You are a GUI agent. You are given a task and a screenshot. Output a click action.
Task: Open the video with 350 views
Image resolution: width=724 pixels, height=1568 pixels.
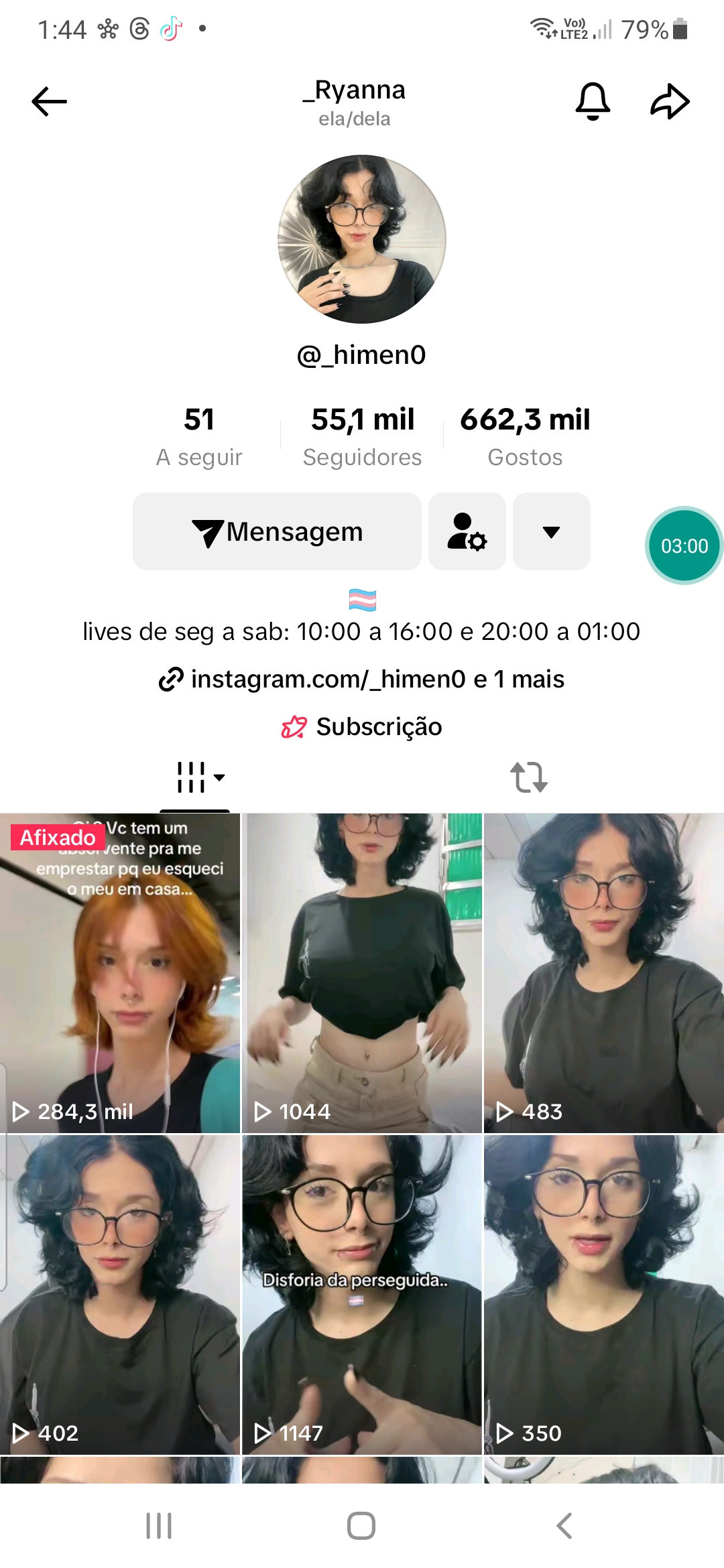click(x=603, y=1295)
